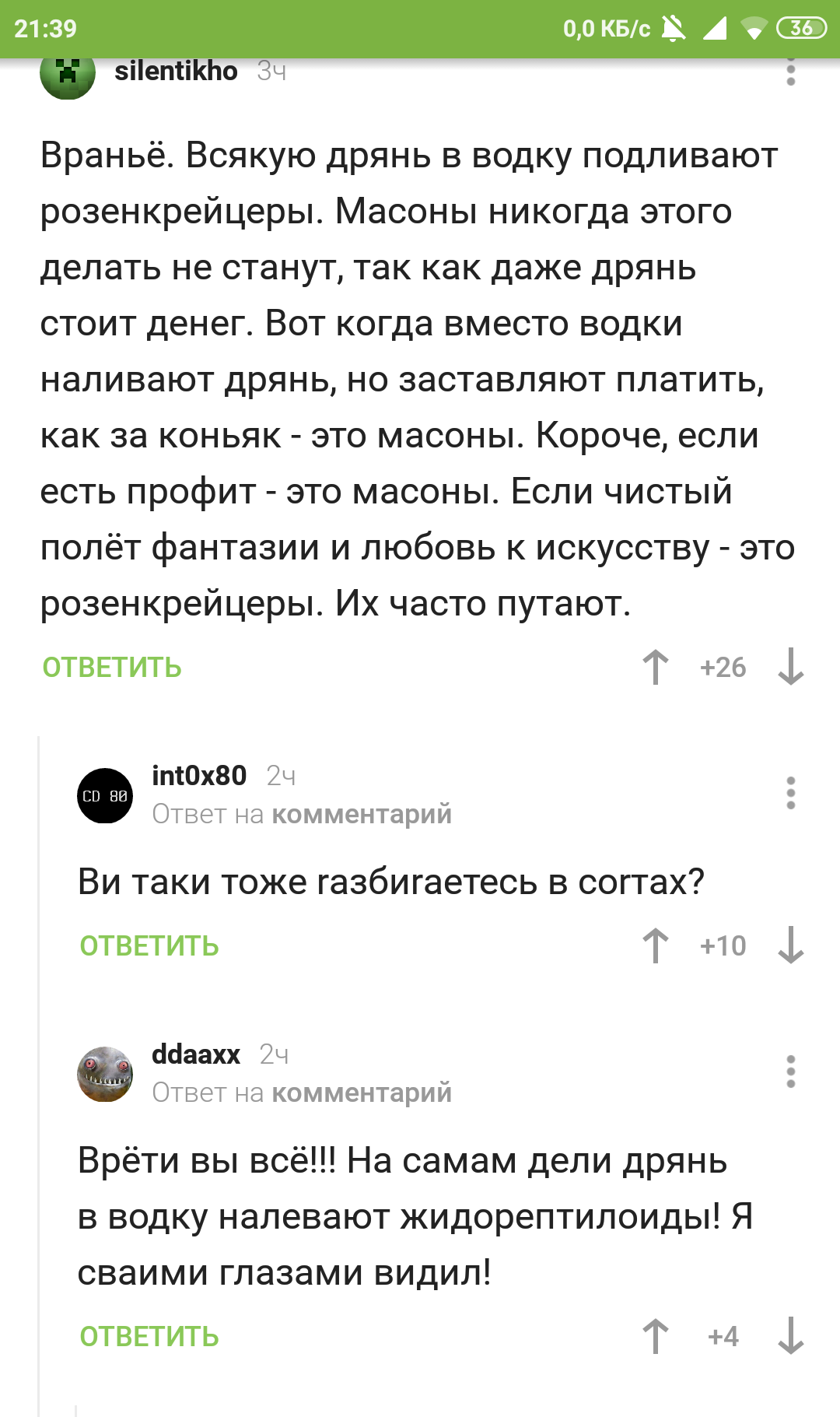Image resolution: width=840 pixels, height=1417 pixels.
Task: Reply to silentikho's comment
Action: tap(112, 668)
